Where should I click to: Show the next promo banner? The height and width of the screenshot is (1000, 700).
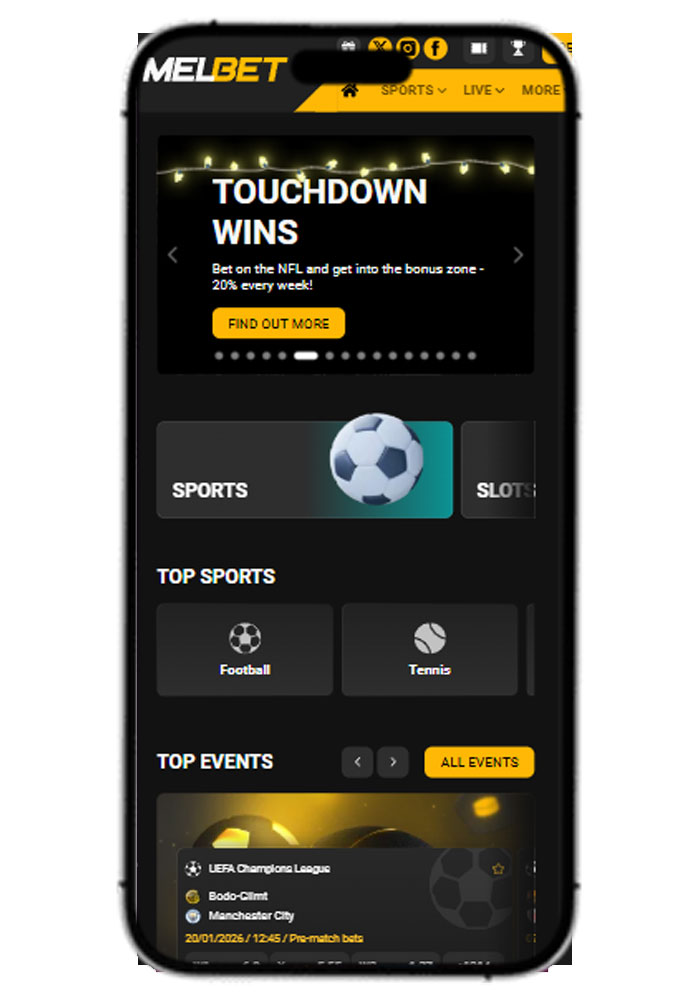[x=518, y=255]
